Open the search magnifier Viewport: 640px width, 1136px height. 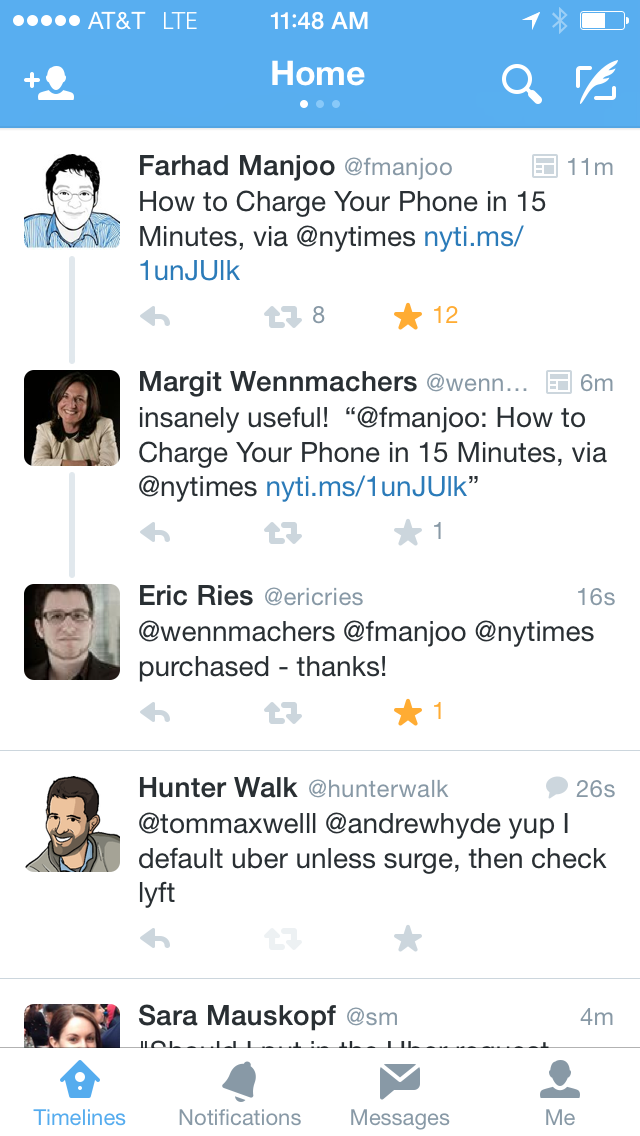tap(521, 84)
